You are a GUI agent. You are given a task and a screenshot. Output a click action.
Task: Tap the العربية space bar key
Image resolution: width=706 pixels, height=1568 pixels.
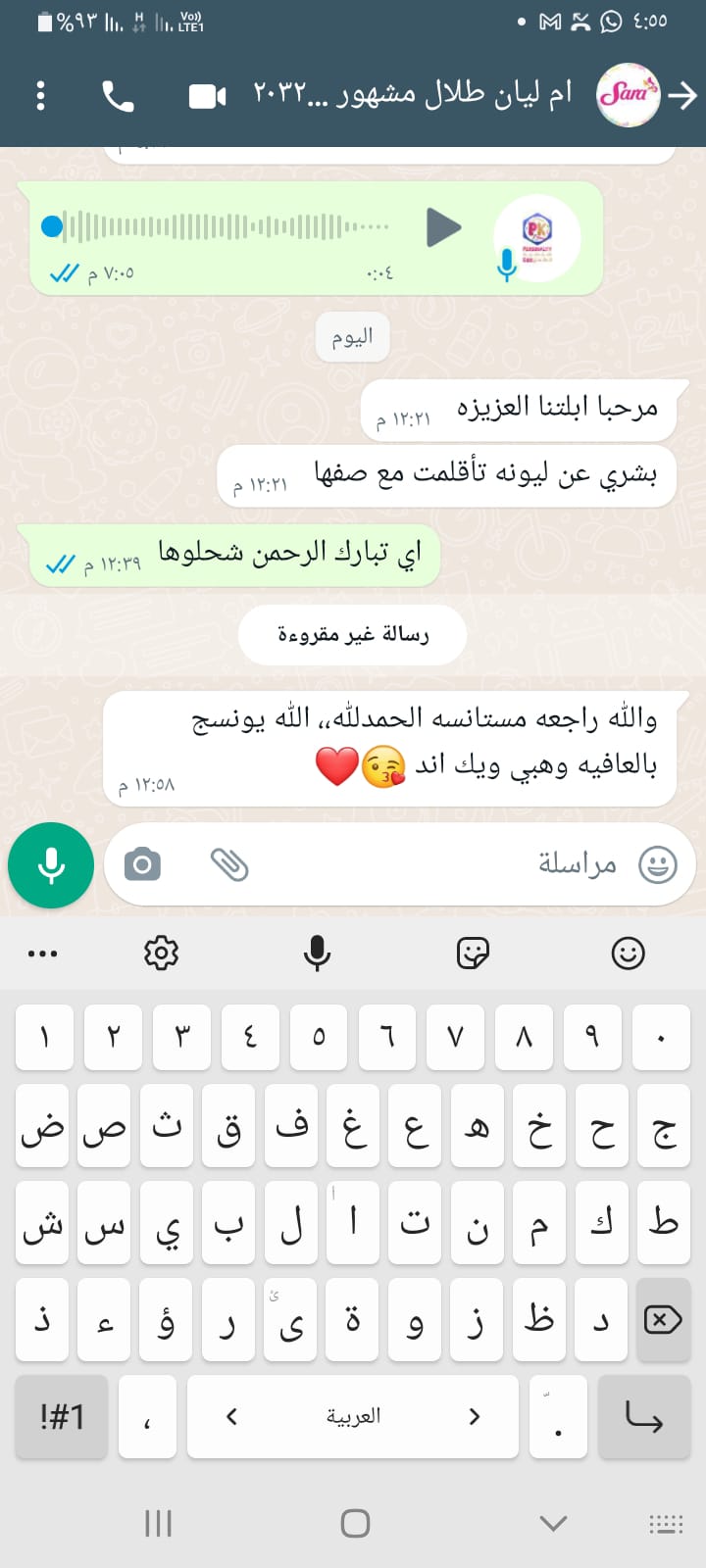pyautogui.click(x=353, y=1416)
